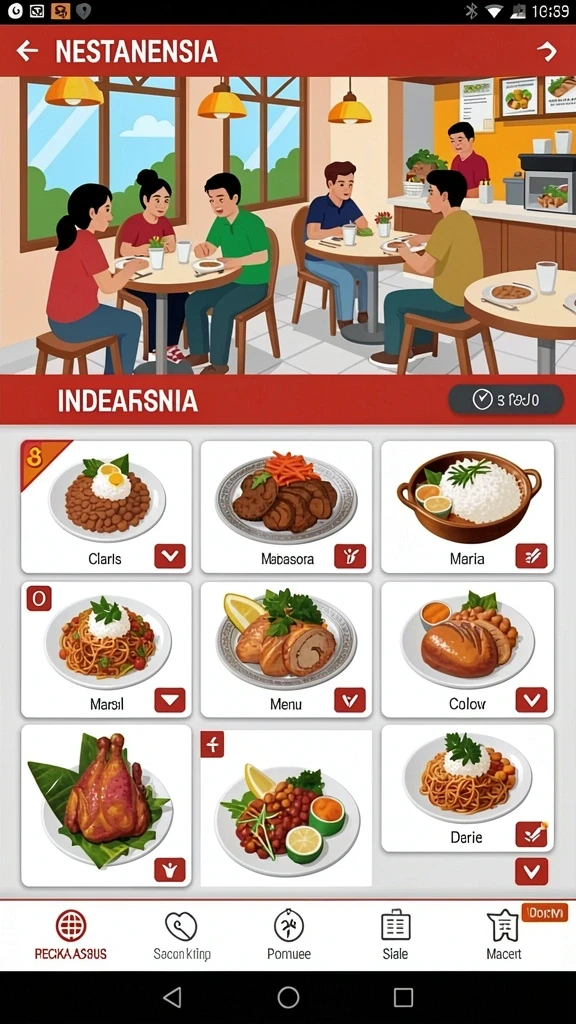Open the Mabasora dish card
Screen dimensions: 576x1024
click(x=286, y=507)
